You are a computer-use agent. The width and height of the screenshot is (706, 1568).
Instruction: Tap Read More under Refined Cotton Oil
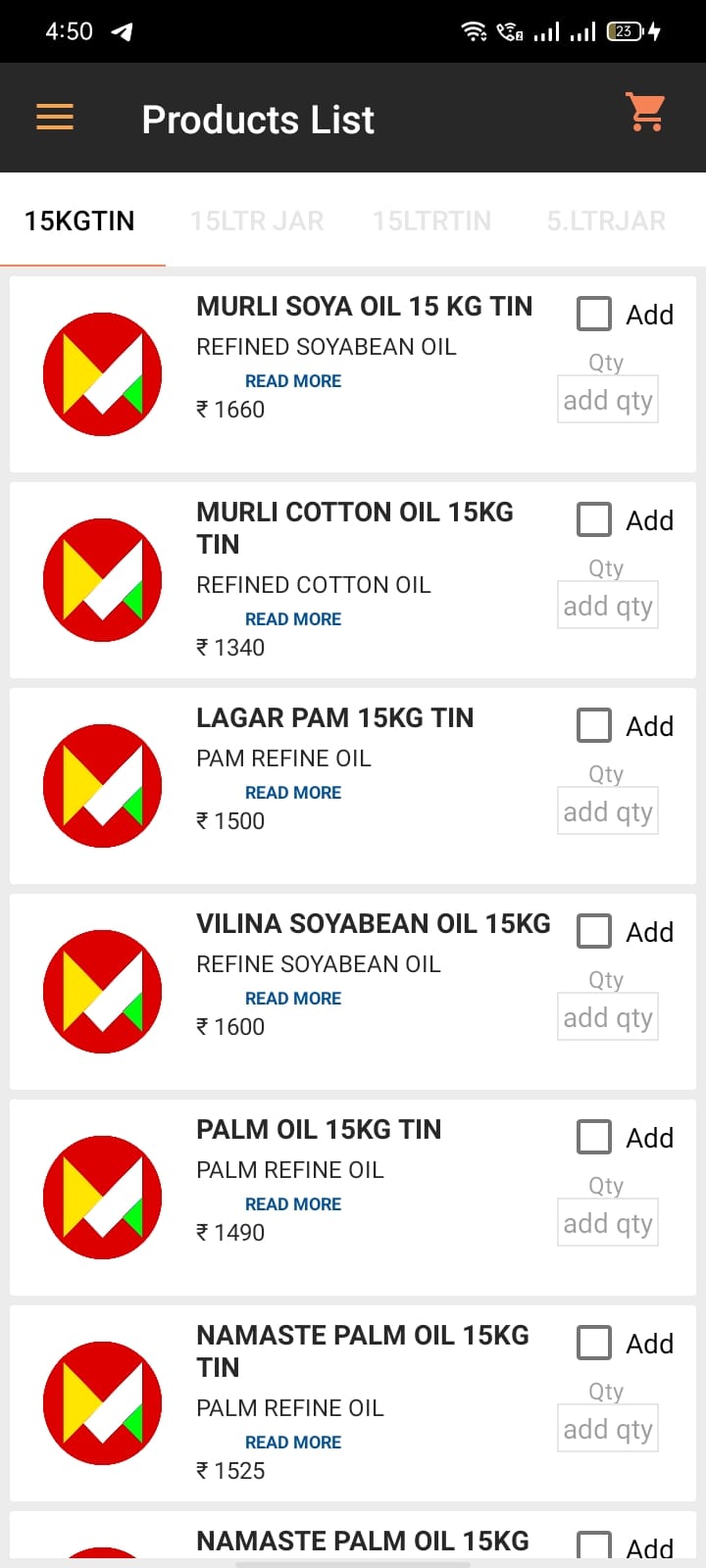293,619
